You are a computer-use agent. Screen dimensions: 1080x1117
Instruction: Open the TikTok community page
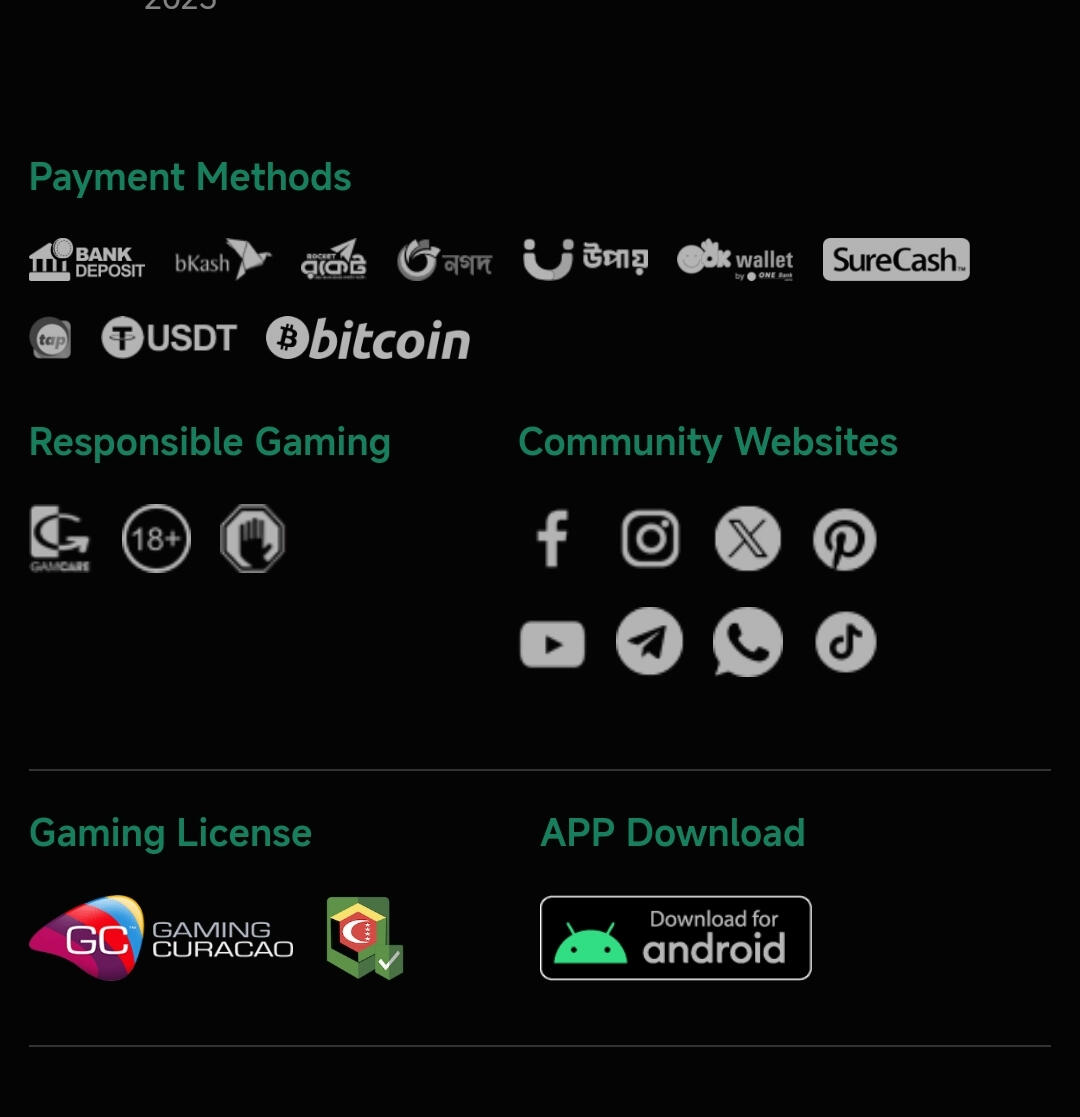(845, 642)
